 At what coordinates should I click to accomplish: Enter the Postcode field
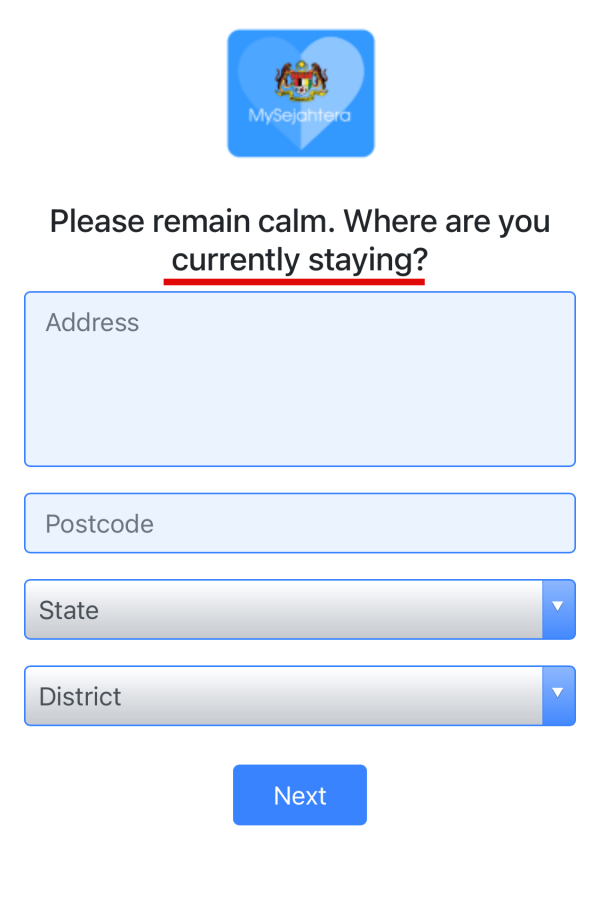(300, 523)
